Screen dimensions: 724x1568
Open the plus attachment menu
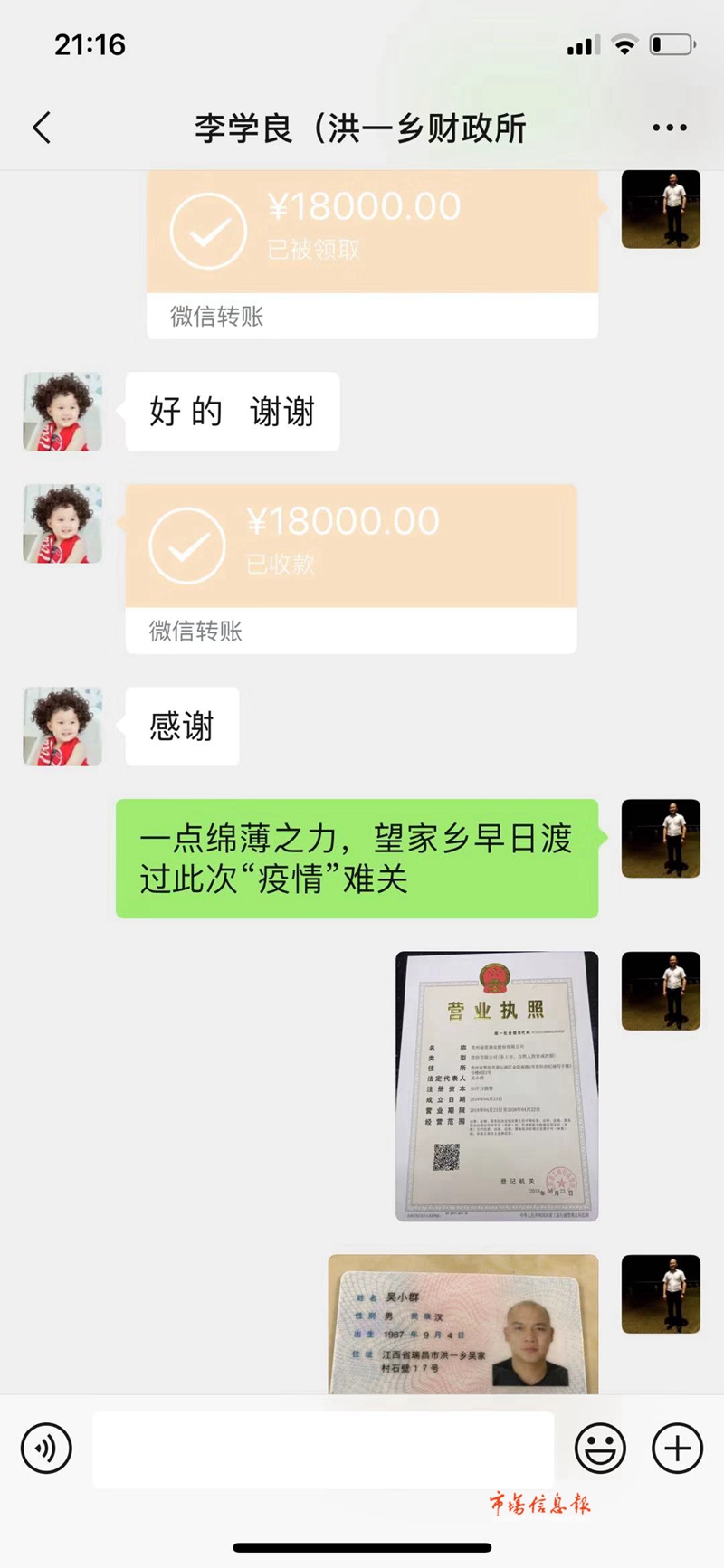click(677, 1449)
